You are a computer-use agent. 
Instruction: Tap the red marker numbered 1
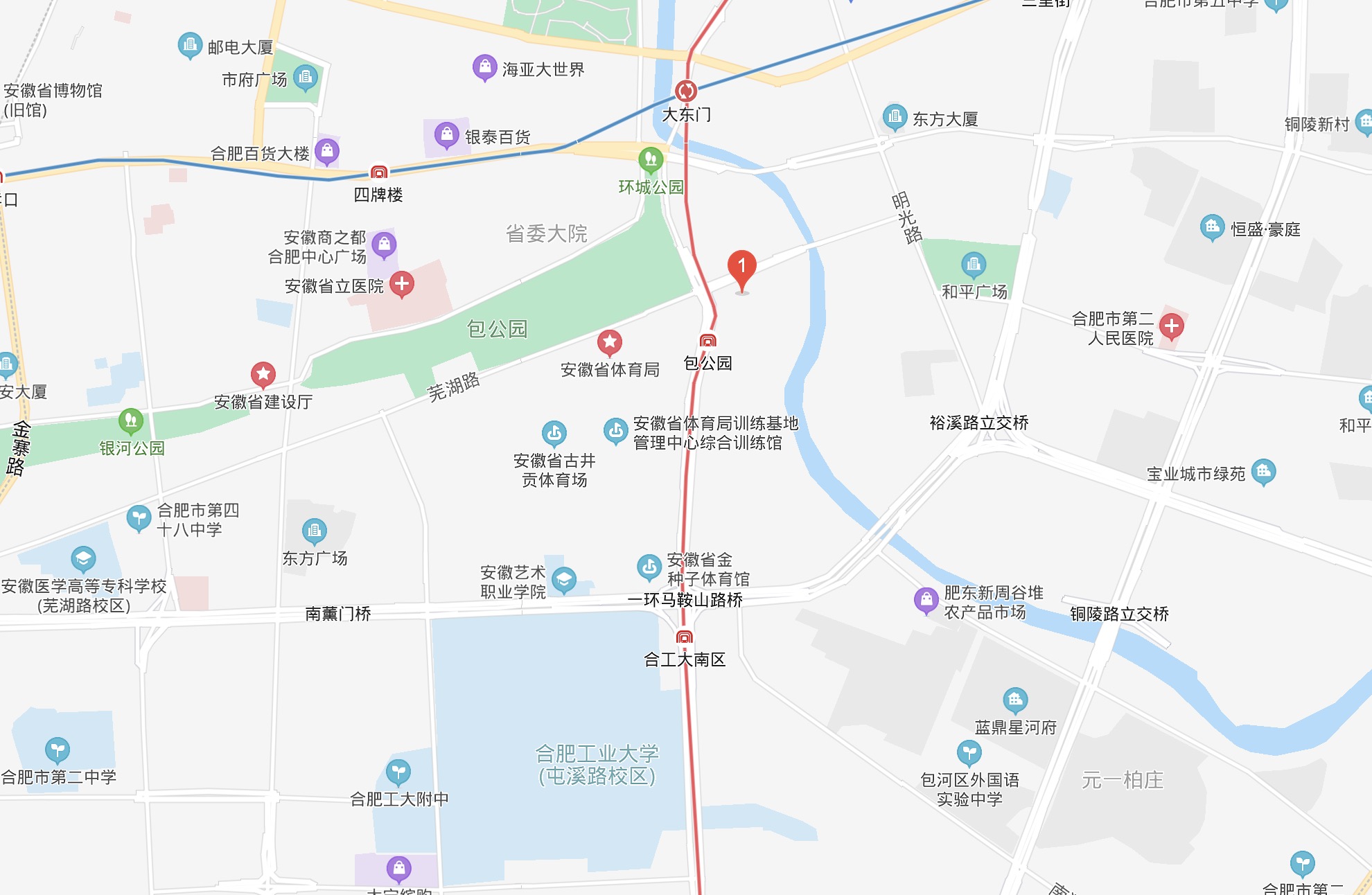741,267
